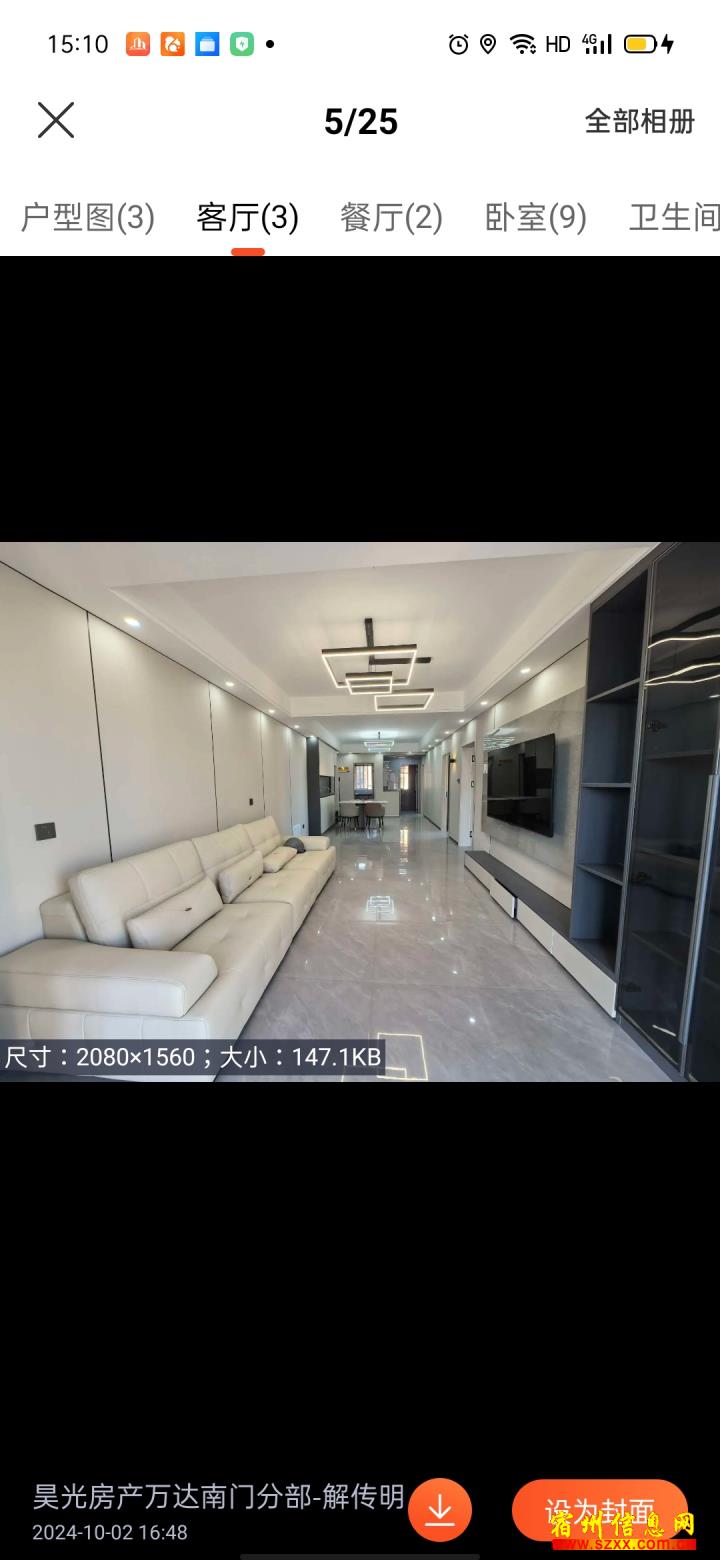Download this living room photo
Viewport: 720px width, 1560px height.
pos(440,1510)
